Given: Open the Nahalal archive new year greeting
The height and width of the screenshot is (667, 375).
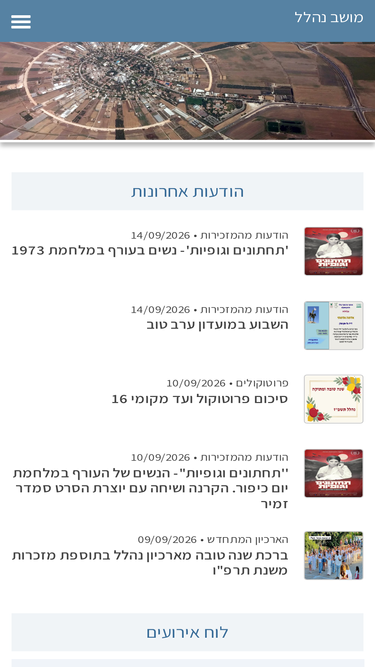Looking at the screenshot, I should tap(150, 563).
